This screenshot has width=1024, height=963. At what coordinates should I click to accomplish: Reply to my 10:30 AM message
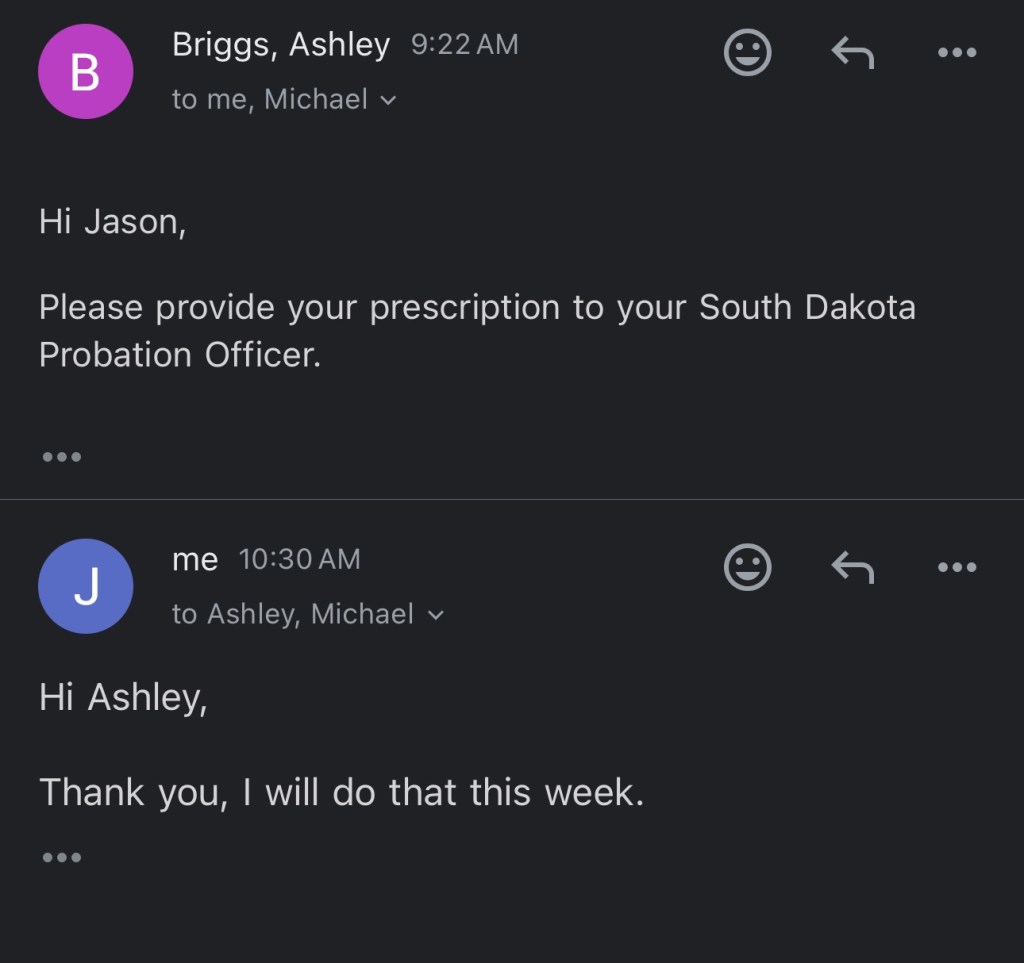coord(853,567)
